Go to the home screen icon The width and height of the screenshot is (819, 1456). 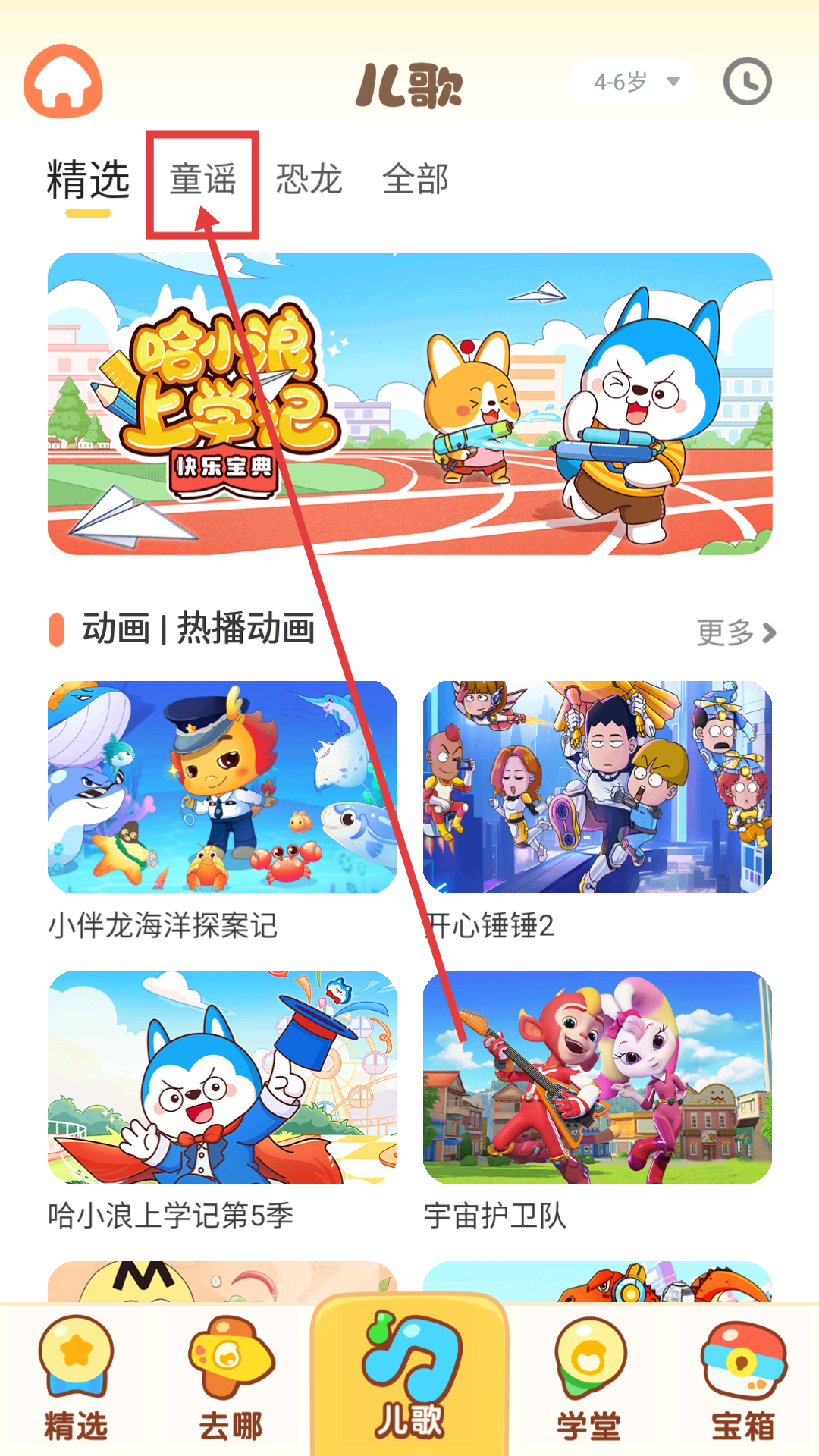tap(63, 82)
